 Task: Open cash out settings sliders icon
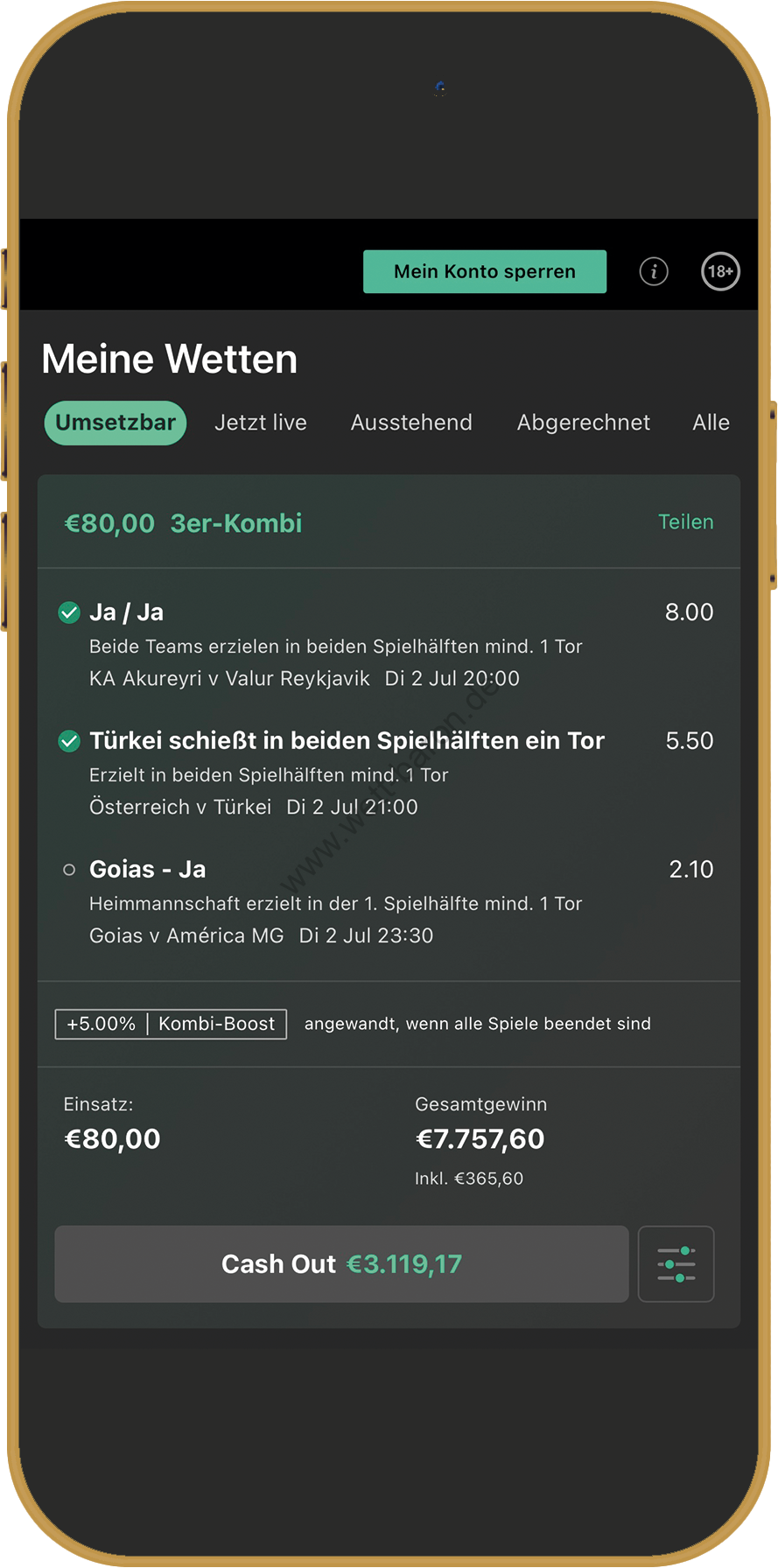tap(676, 1263)
